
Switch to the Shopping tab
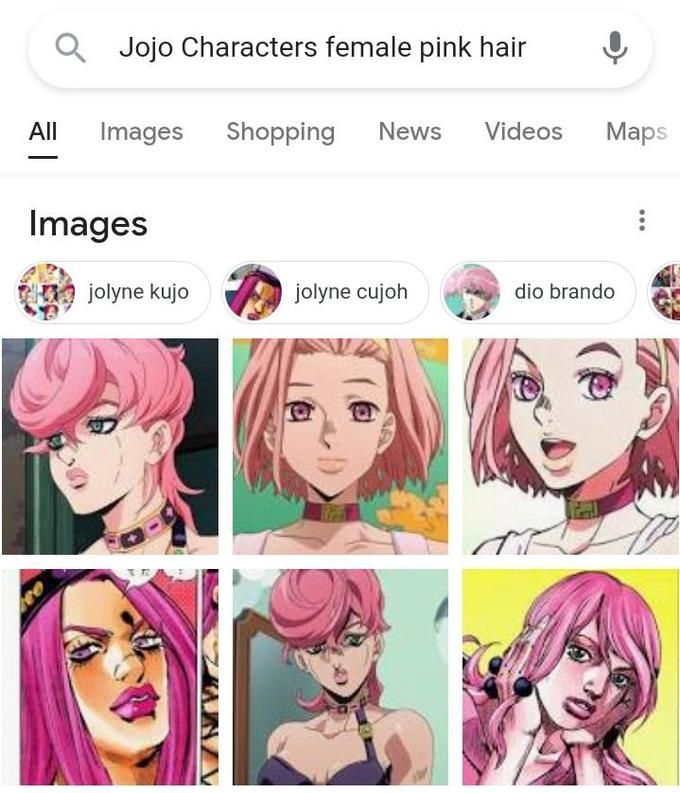pyautogui.click(x=280, y=131)
